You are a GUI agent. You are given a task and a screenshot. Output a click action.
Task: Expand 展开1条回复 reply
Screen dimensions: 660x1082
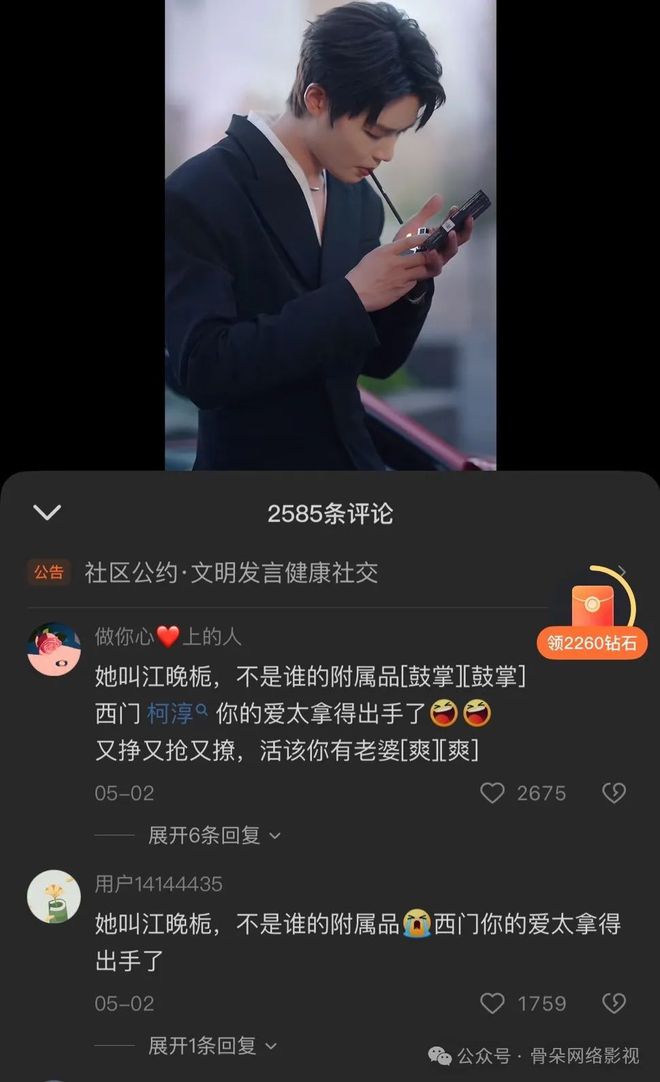click(x=214, y=1046)
